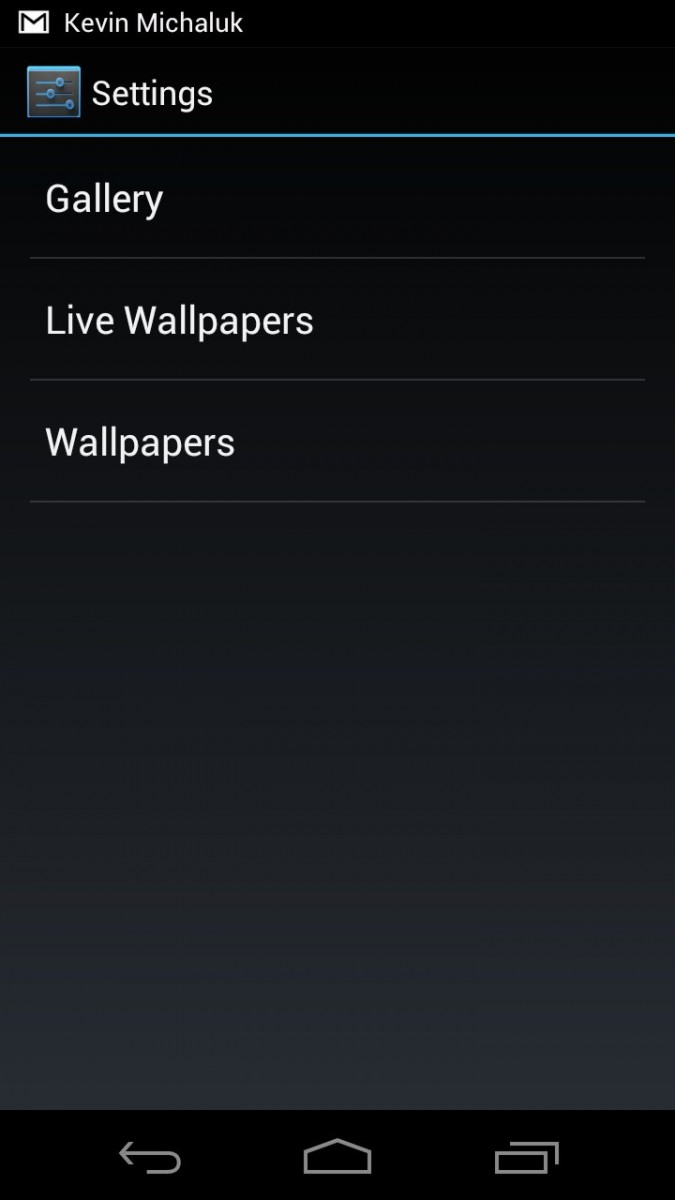The image size is (675, 1200).
Task: Choose the Wallpapers entry
Action: (337, 442)
